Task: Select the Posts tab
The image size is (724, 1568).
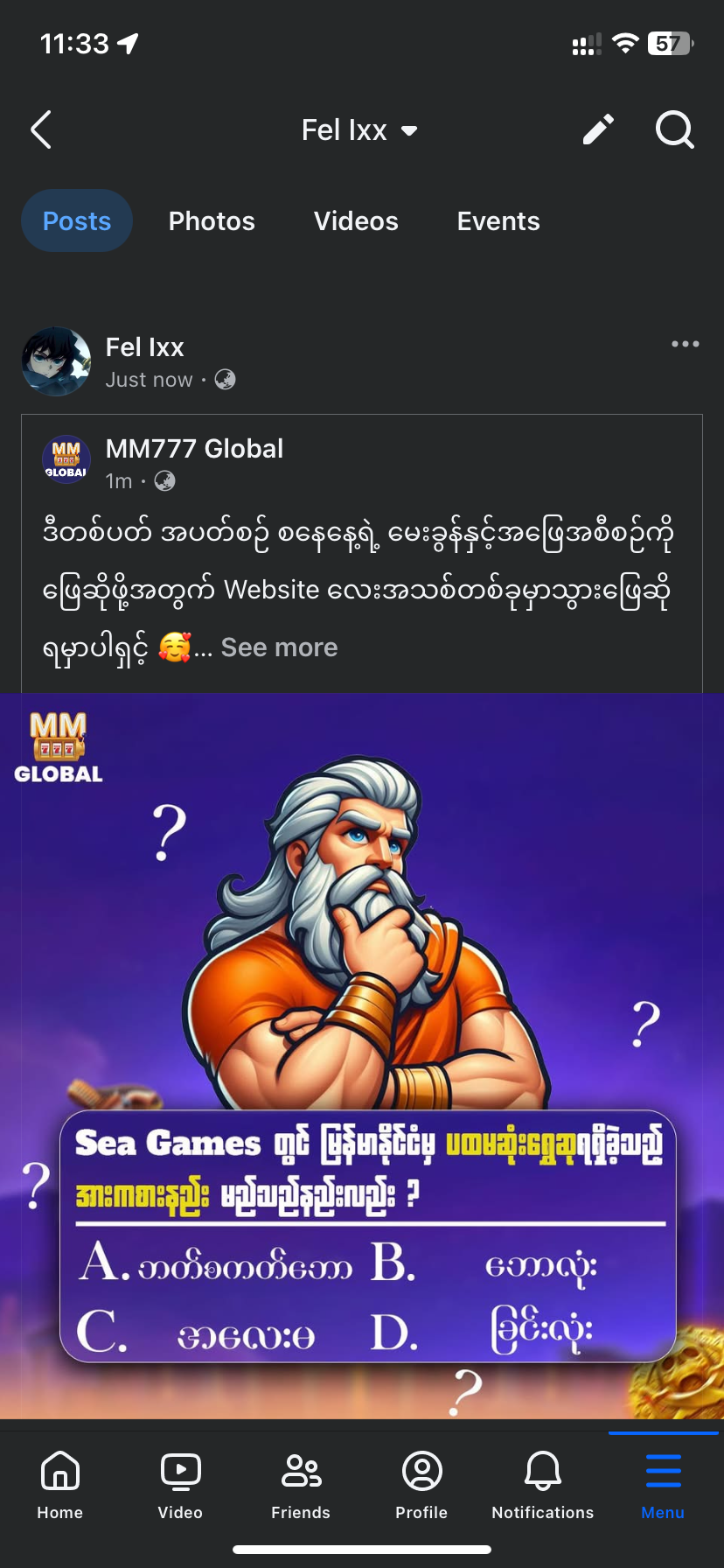Action: (x=77, y=220)
